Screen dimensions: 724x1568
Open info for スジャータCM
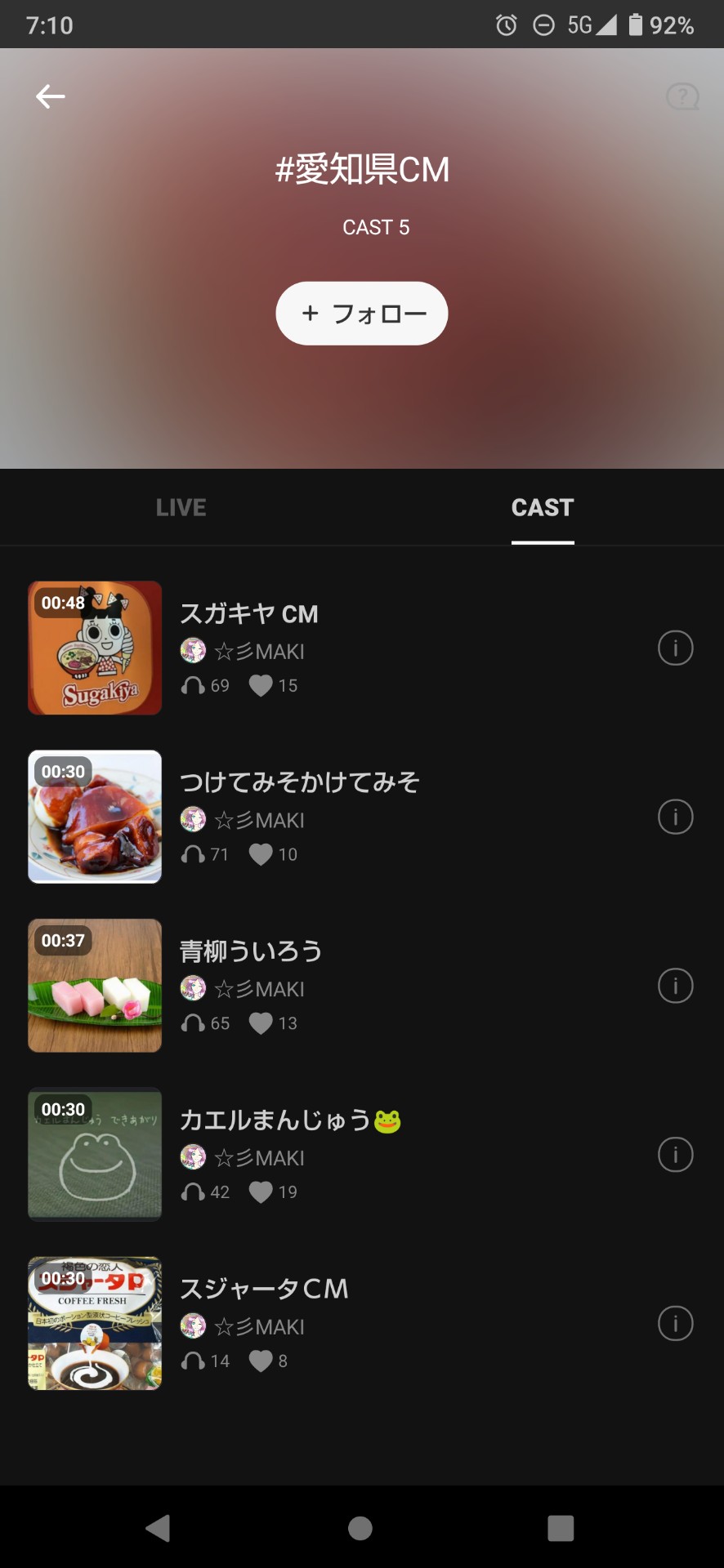[675, 1324]
